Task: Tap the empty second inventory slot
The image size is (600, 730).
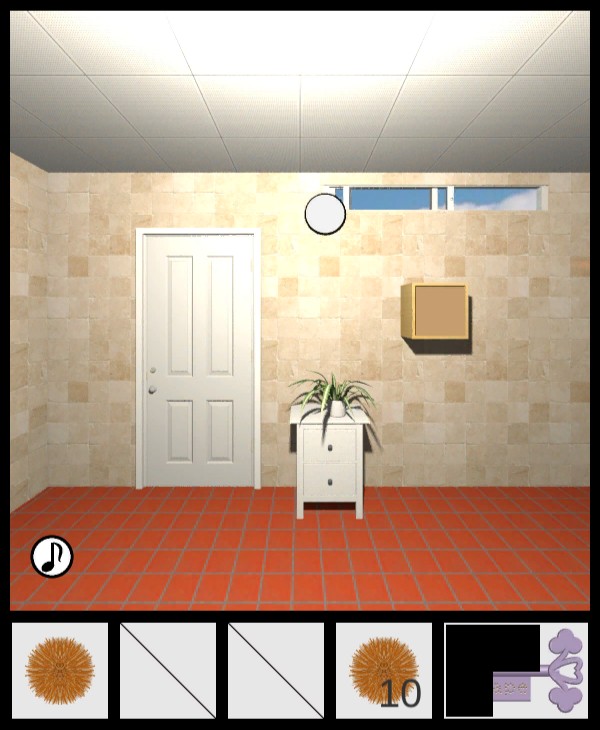Action: point(168,670)
